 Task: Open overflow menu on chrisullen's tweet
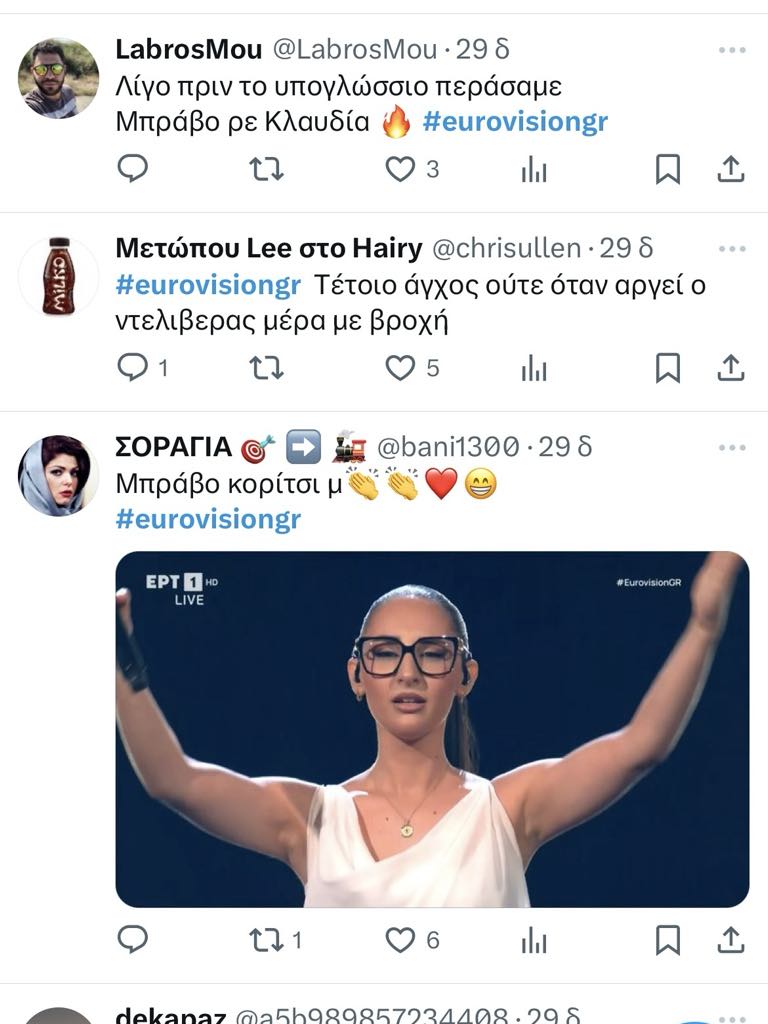click(732, 248)
